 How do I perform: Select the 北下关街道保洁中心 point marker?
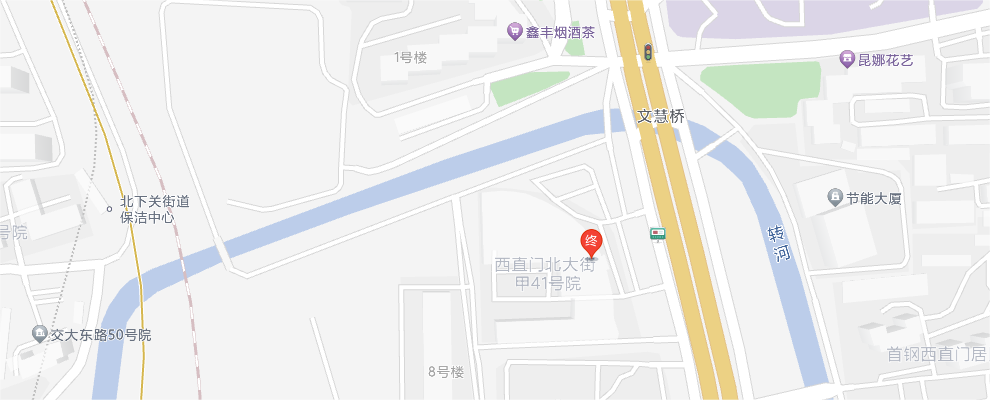coord(110,208)
